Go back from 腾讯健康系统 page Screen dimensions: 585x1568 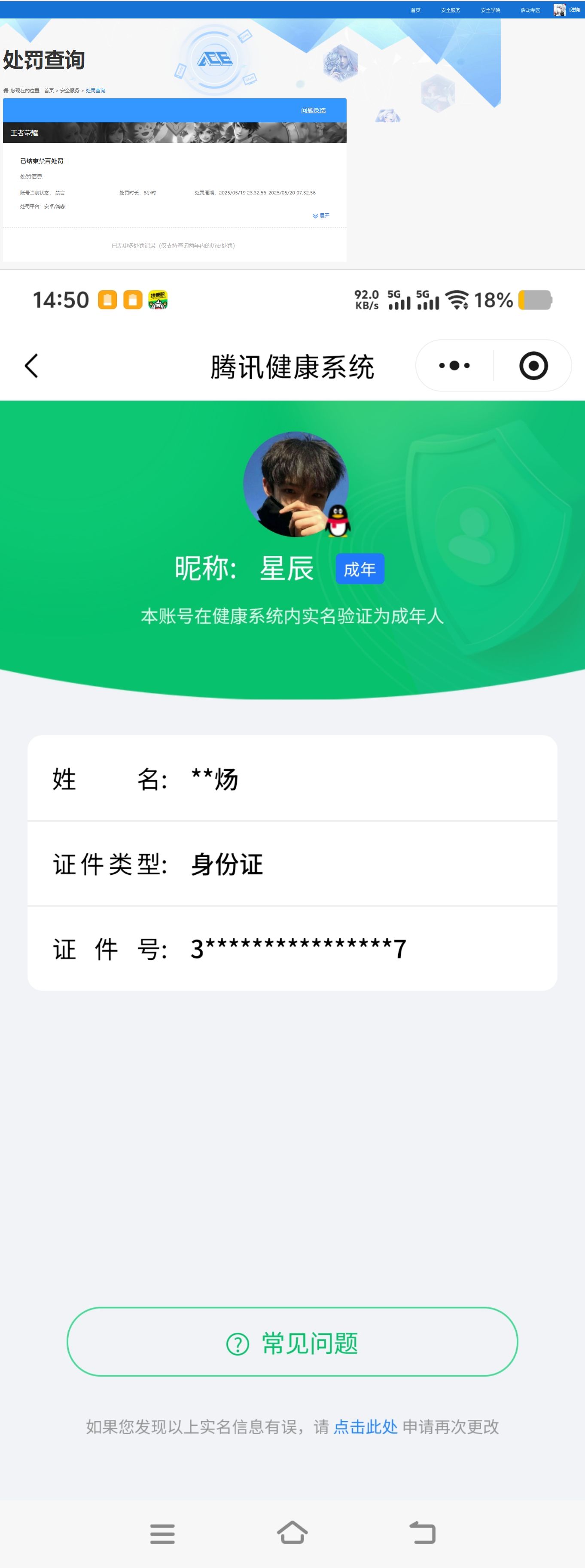pyautogui.click(x=32, y=366)
